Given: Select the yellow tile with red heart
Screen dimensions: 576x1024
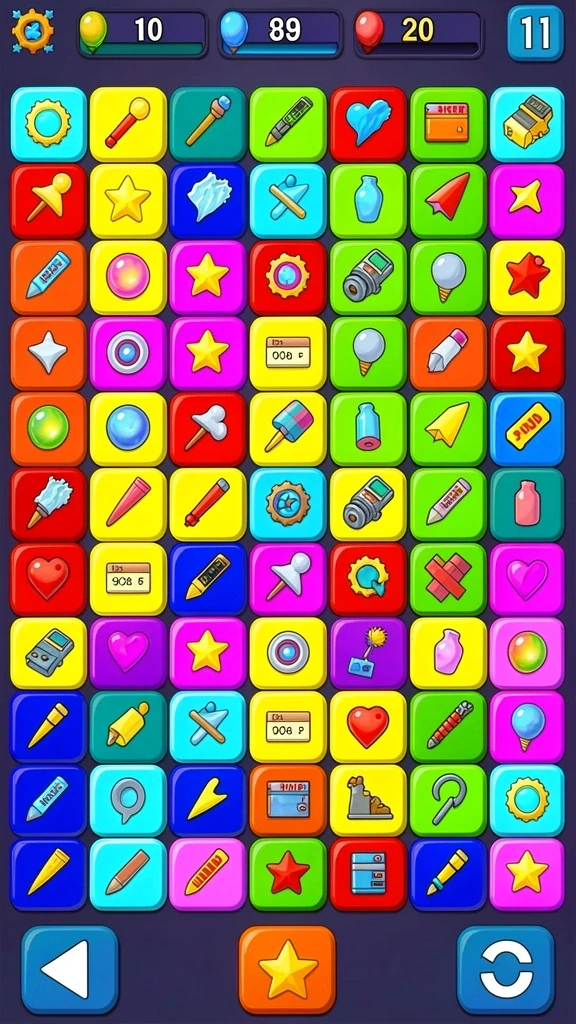Looking at the screenshot, I should 368,728.
